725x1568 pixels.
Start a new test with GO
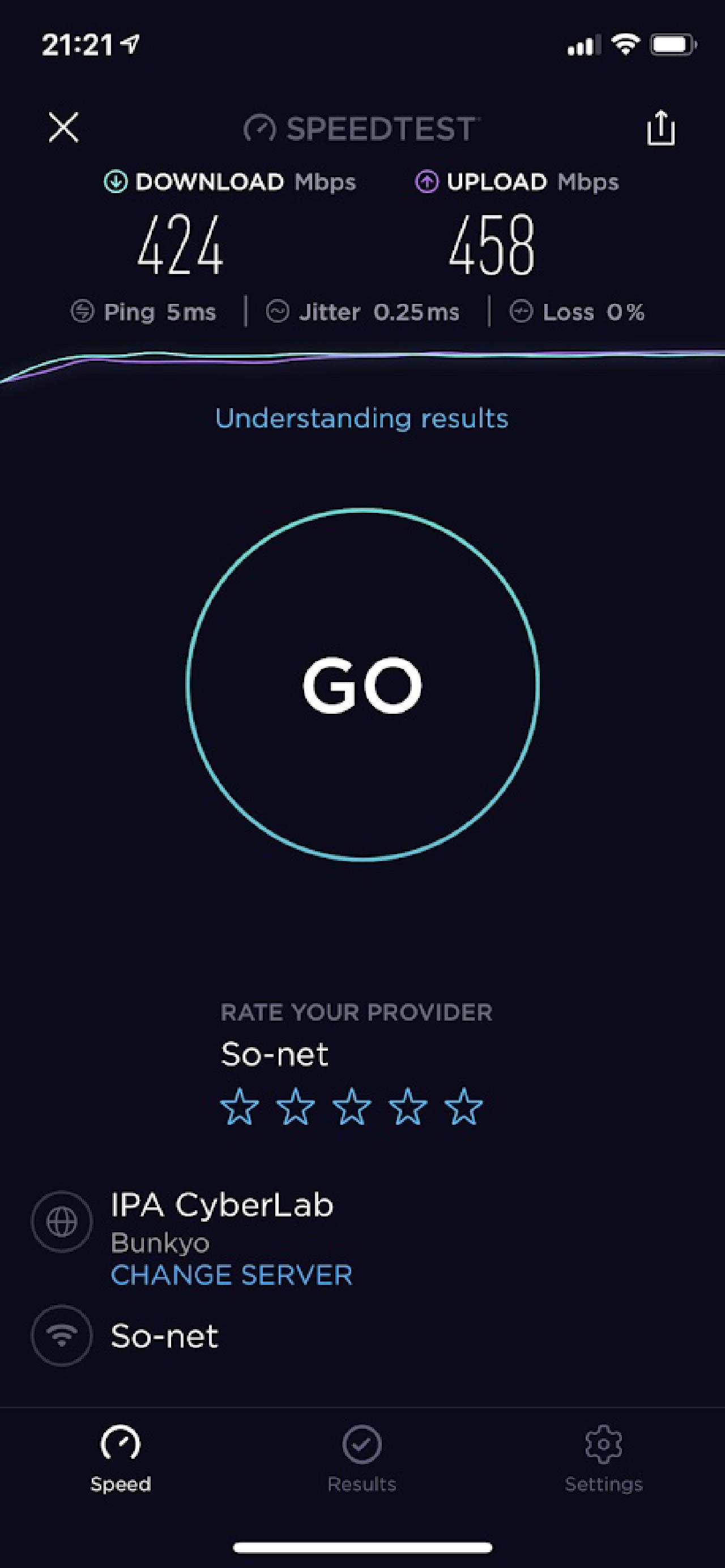362,684
